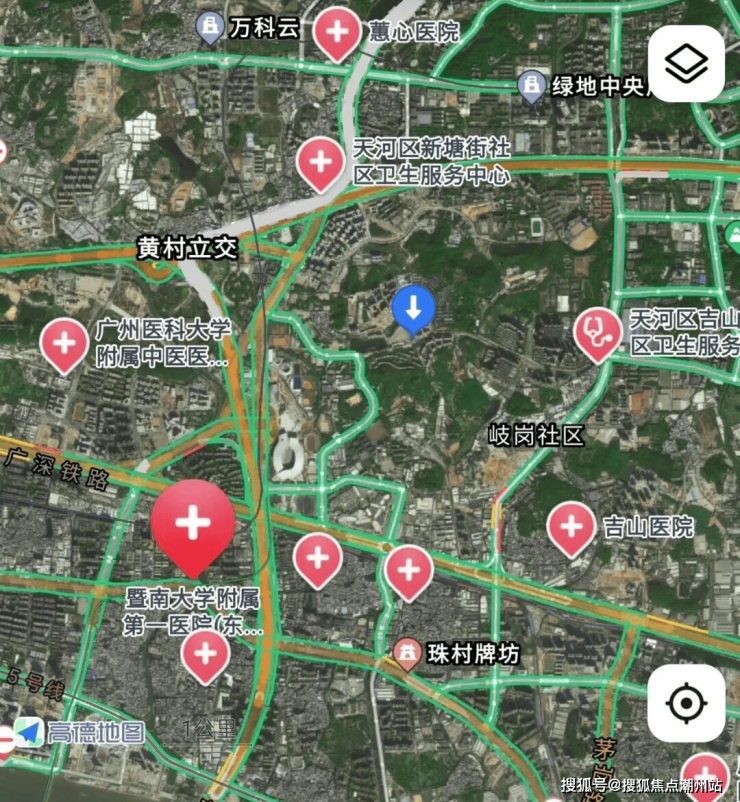Screen dimensions: 740x802
Task: Center the map on my location
Action: [686, 703]
